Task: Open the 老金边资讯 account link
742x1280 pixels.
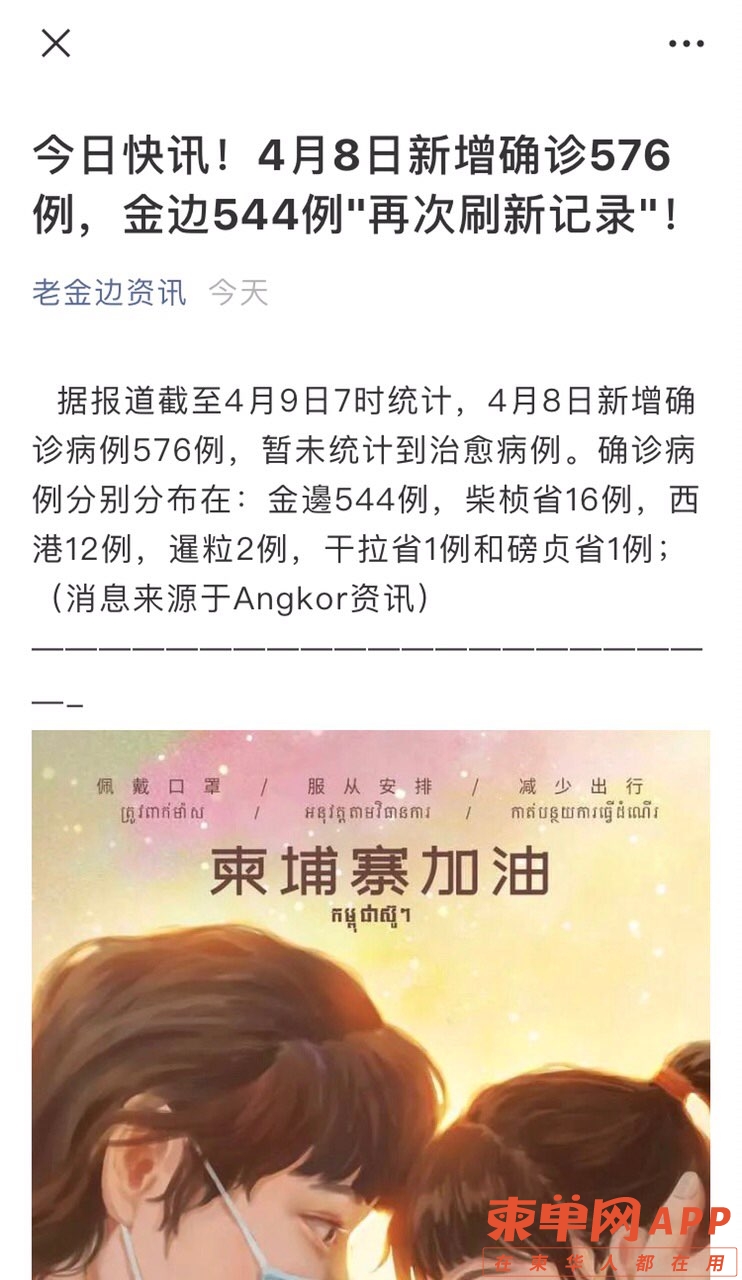Action: click(109, 292)
